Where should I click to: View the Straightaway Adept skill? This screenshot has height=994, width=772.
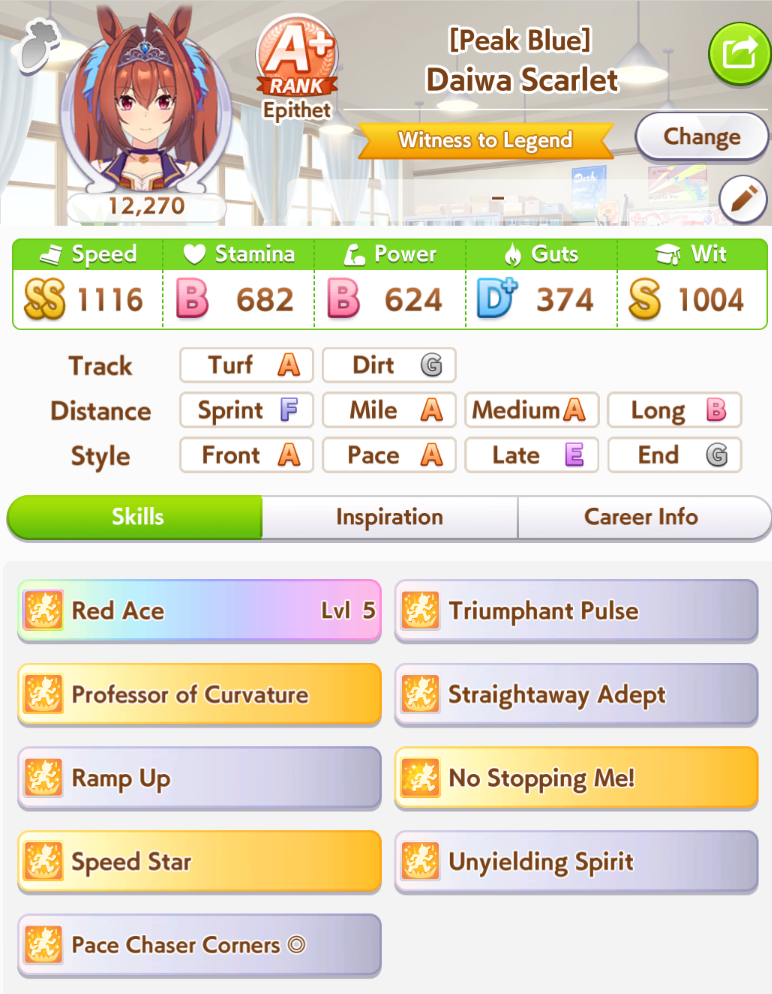pos(576,694)
